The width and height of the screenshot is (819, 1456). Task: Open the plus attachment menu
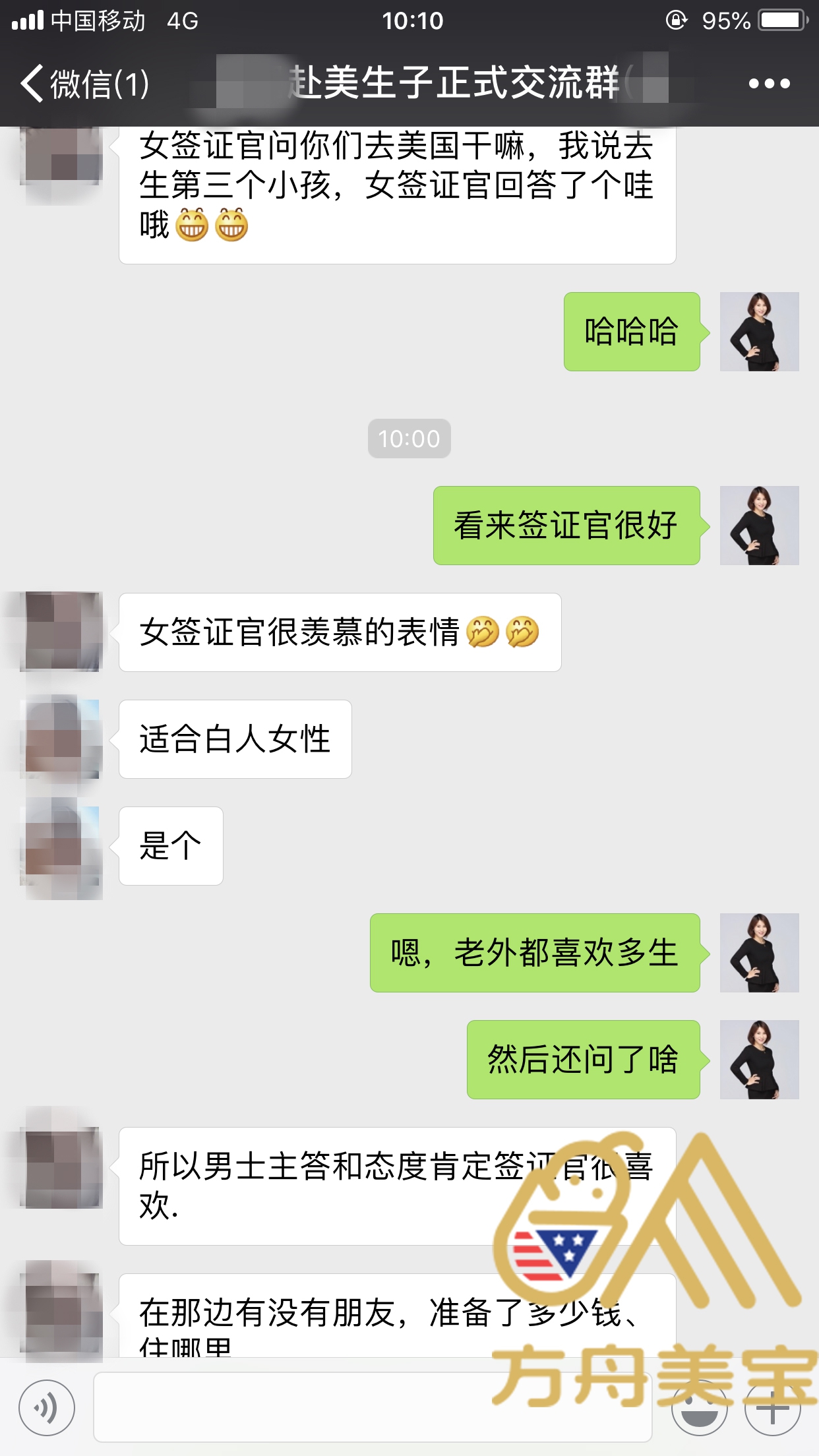(772, 1408)
